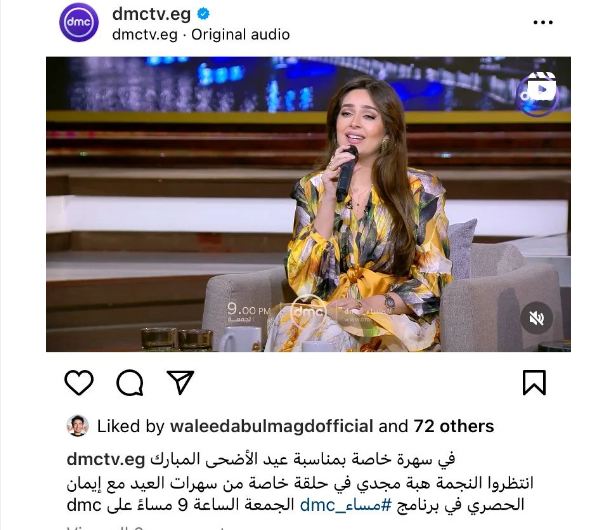Unmute the video sound
601x530 pixels.
(536, 318)
